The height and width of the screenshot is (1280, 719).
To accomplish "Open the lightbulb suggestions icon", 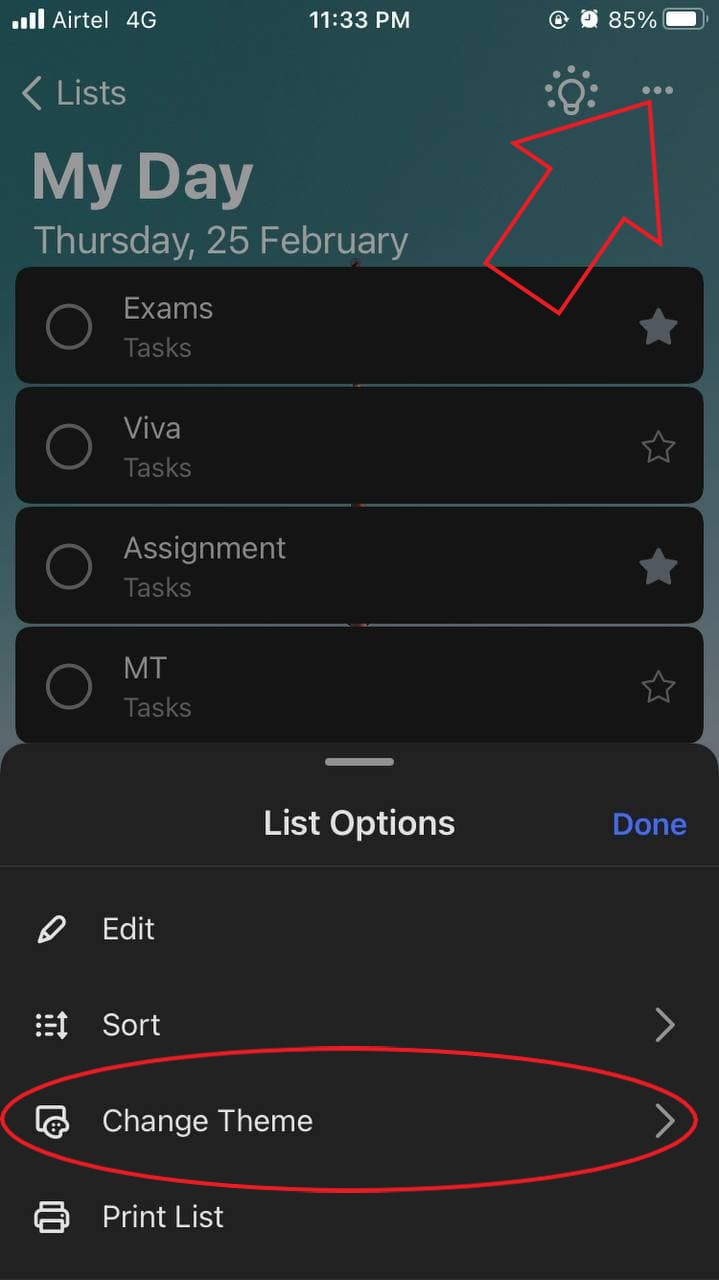I will click(571, 92).
